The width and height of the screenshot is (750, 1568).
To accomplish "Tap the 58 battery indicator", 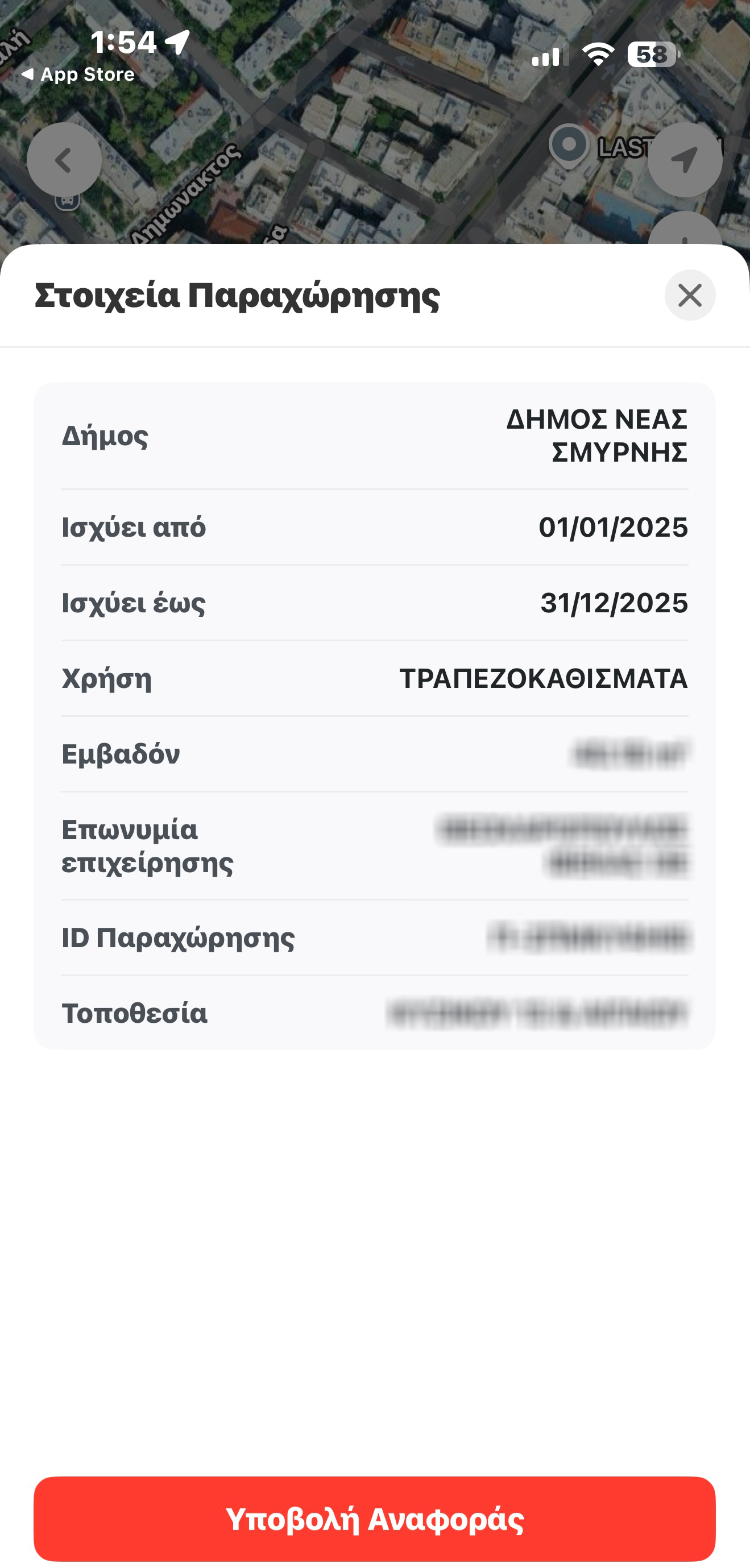I will (x=650, y=56).
